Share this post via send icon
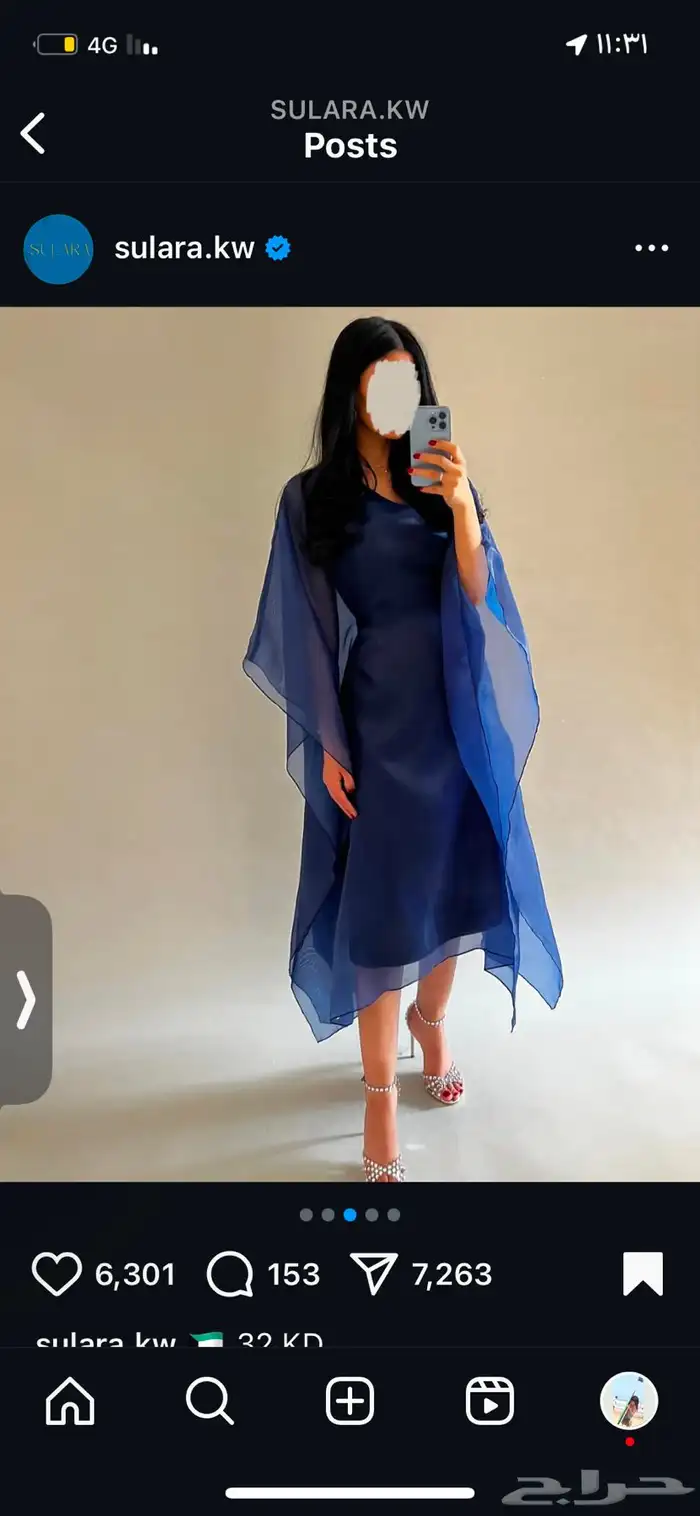Screen dimensions: 700x1516 click(375, 1274)
